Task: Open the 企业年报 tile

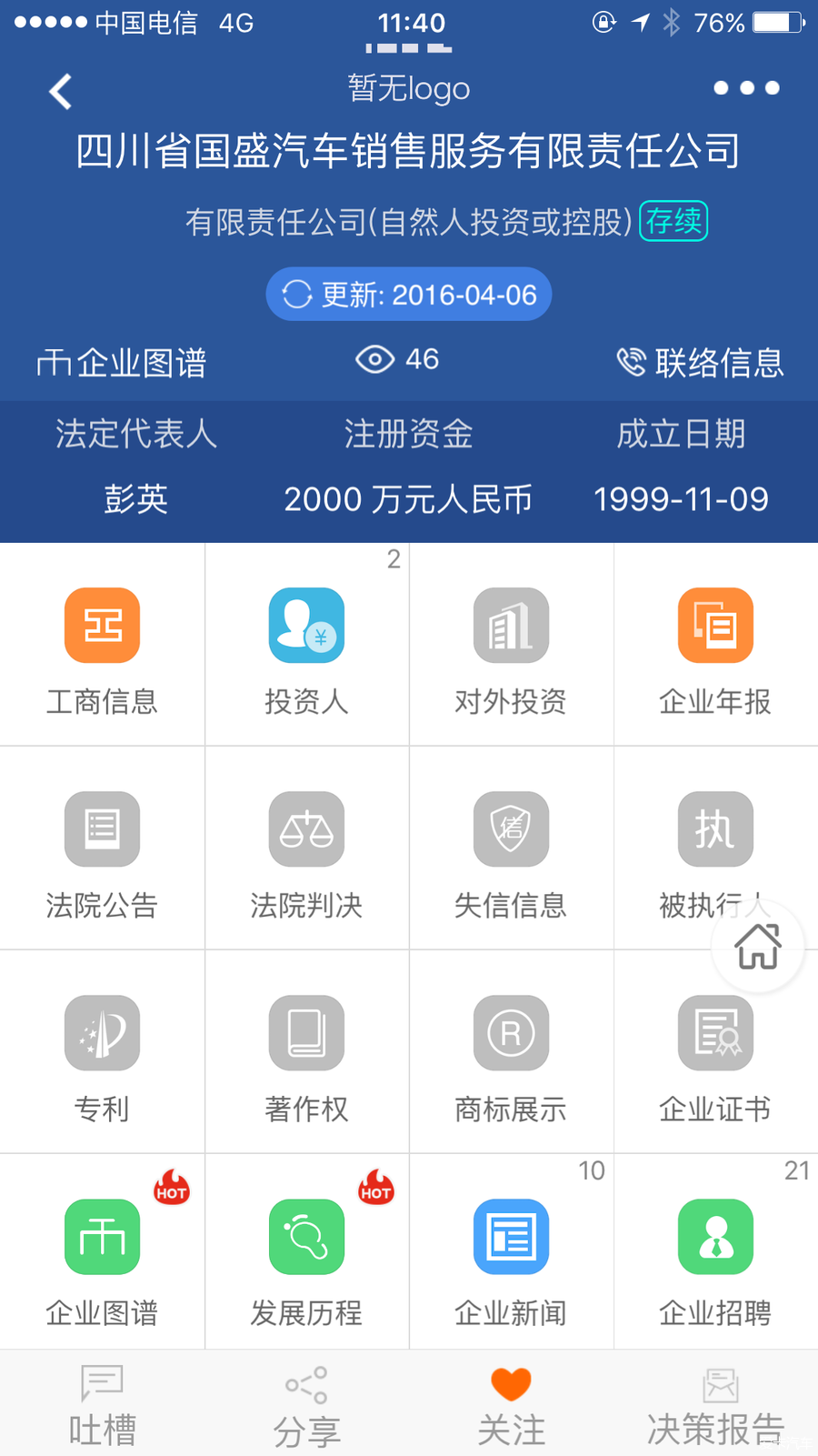Action: point(716,645)
